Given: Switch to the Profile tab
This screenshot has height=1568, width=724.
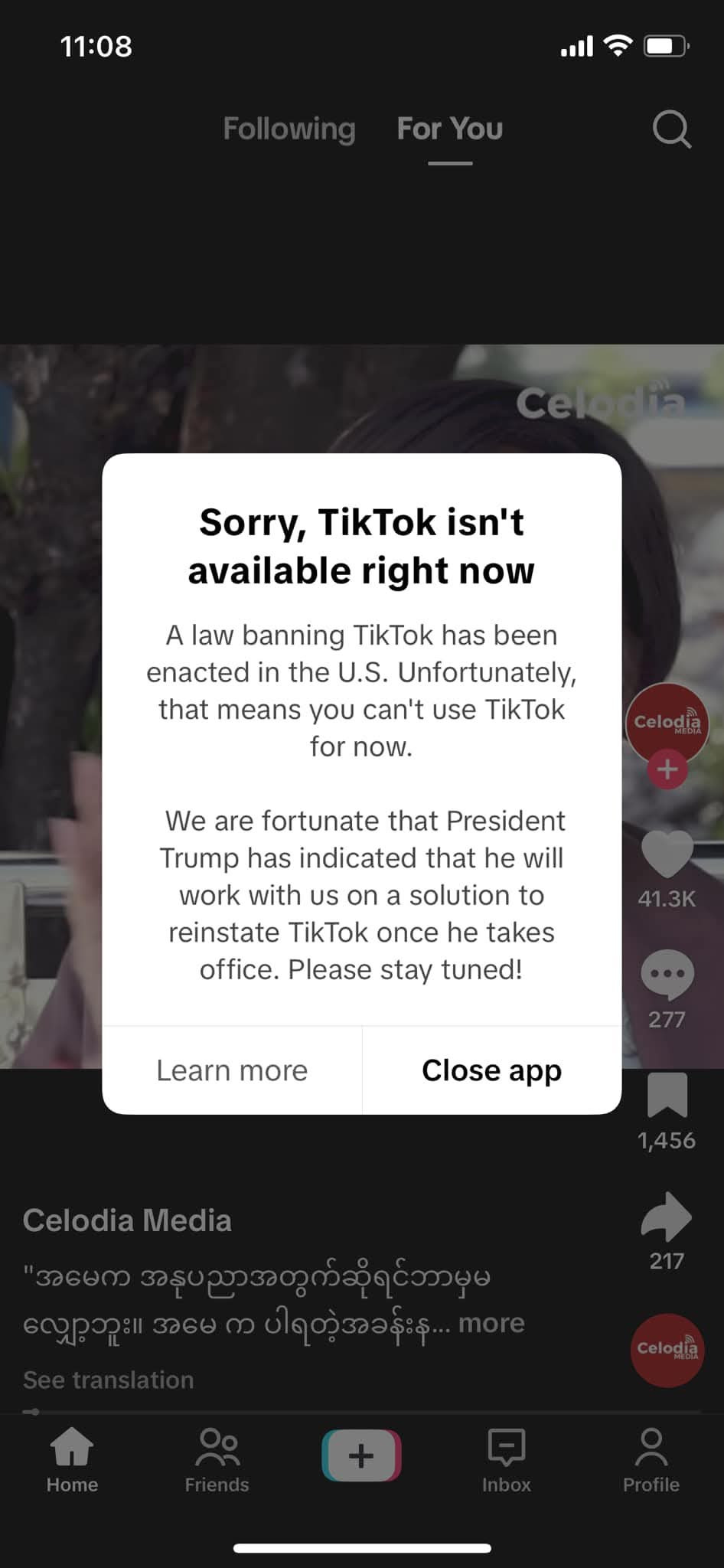Looking at the screenshot, I should (x=651, y=1460).
